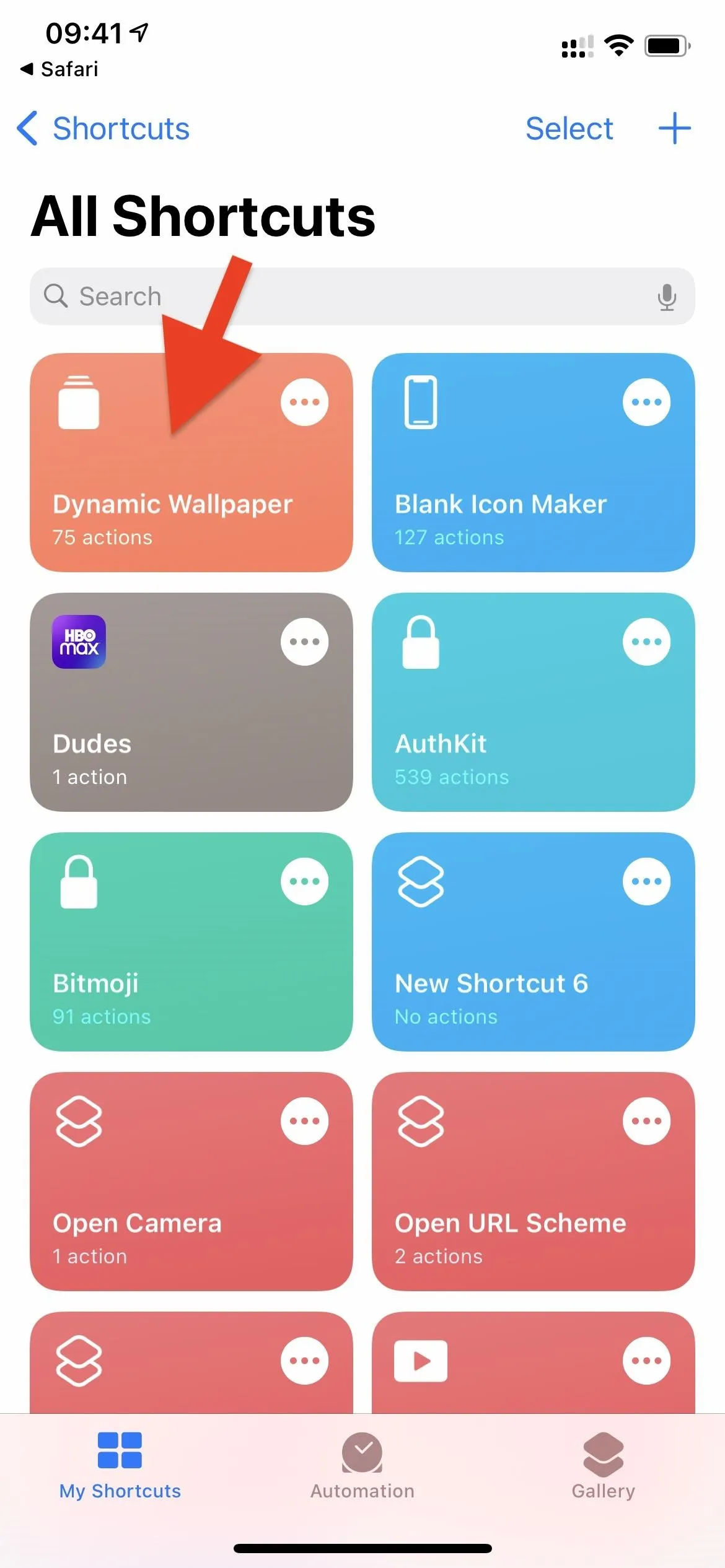
Task: Edit Dynamic Wallpaper via its three dots
Action: [x=304, y=402]
